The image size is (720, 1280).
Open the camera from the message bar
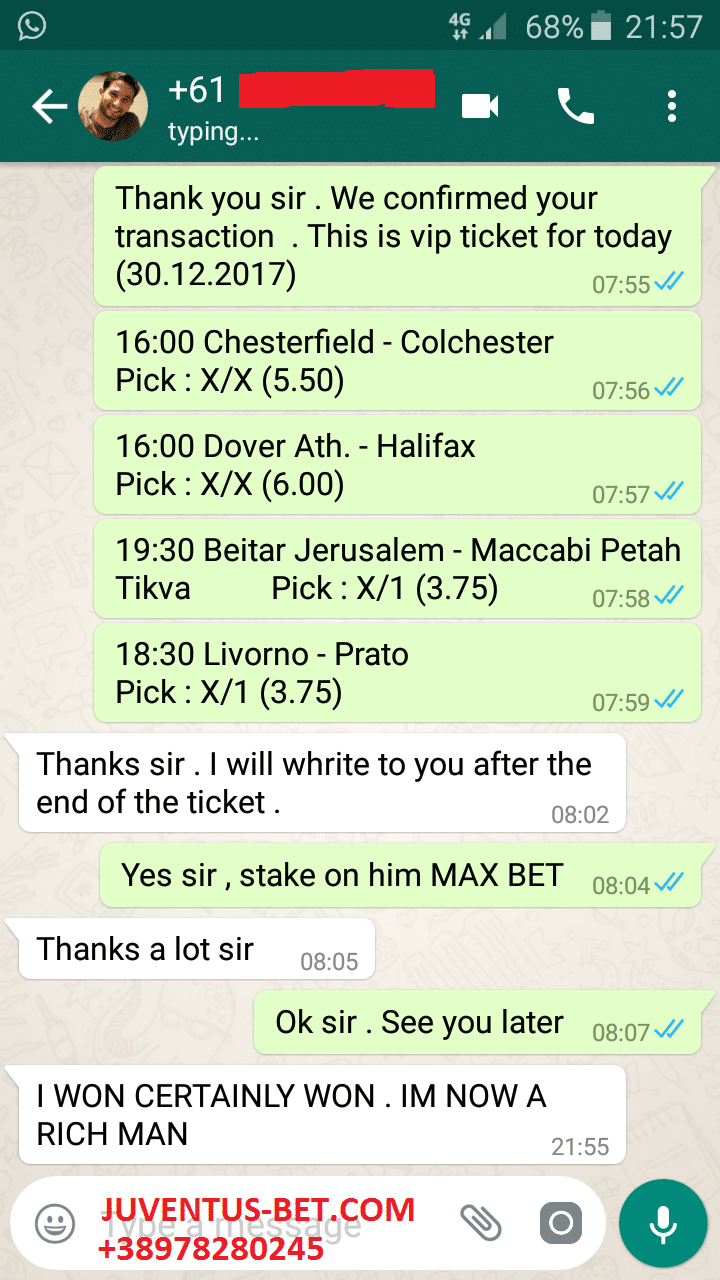tap(561, 1222)
